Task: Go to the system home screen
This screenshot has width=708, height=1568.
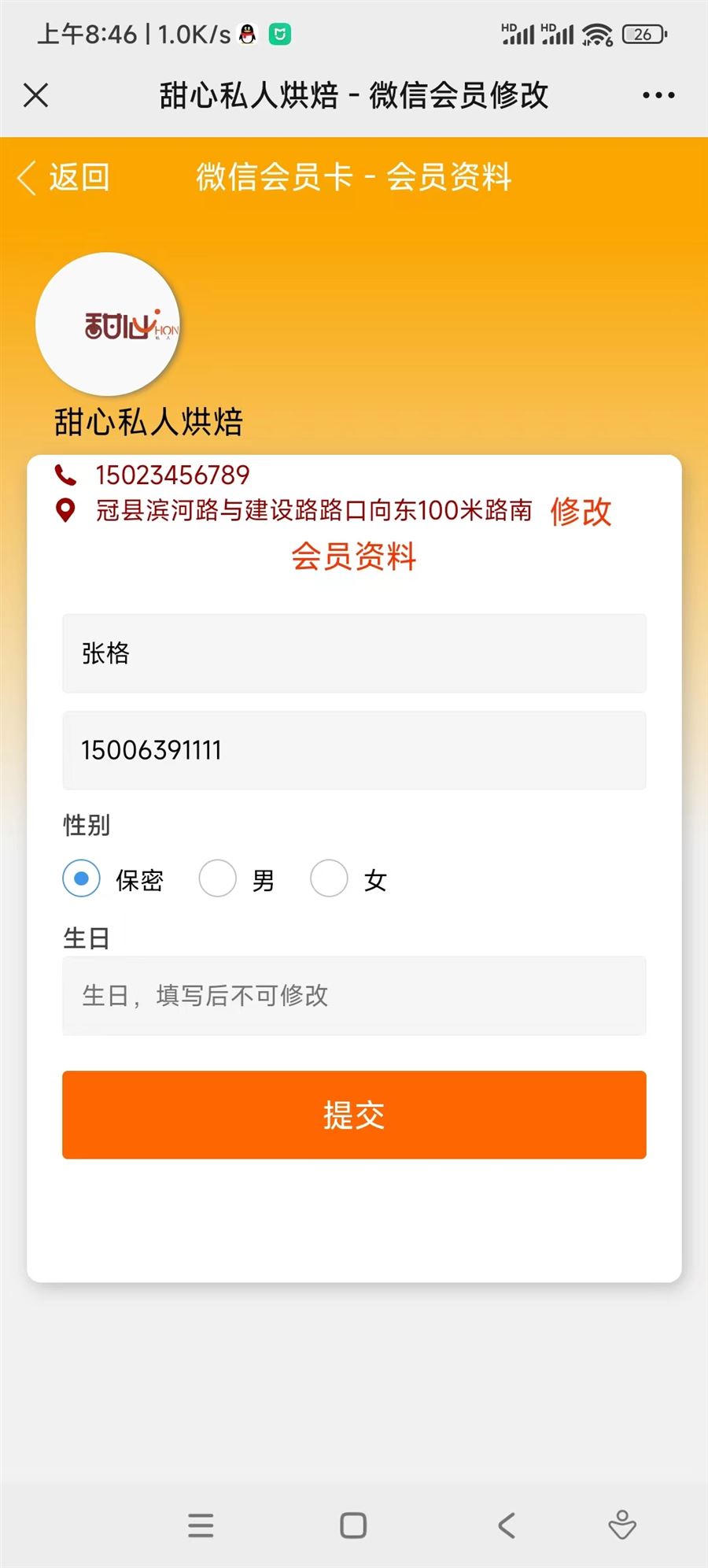Action: 353,1525
